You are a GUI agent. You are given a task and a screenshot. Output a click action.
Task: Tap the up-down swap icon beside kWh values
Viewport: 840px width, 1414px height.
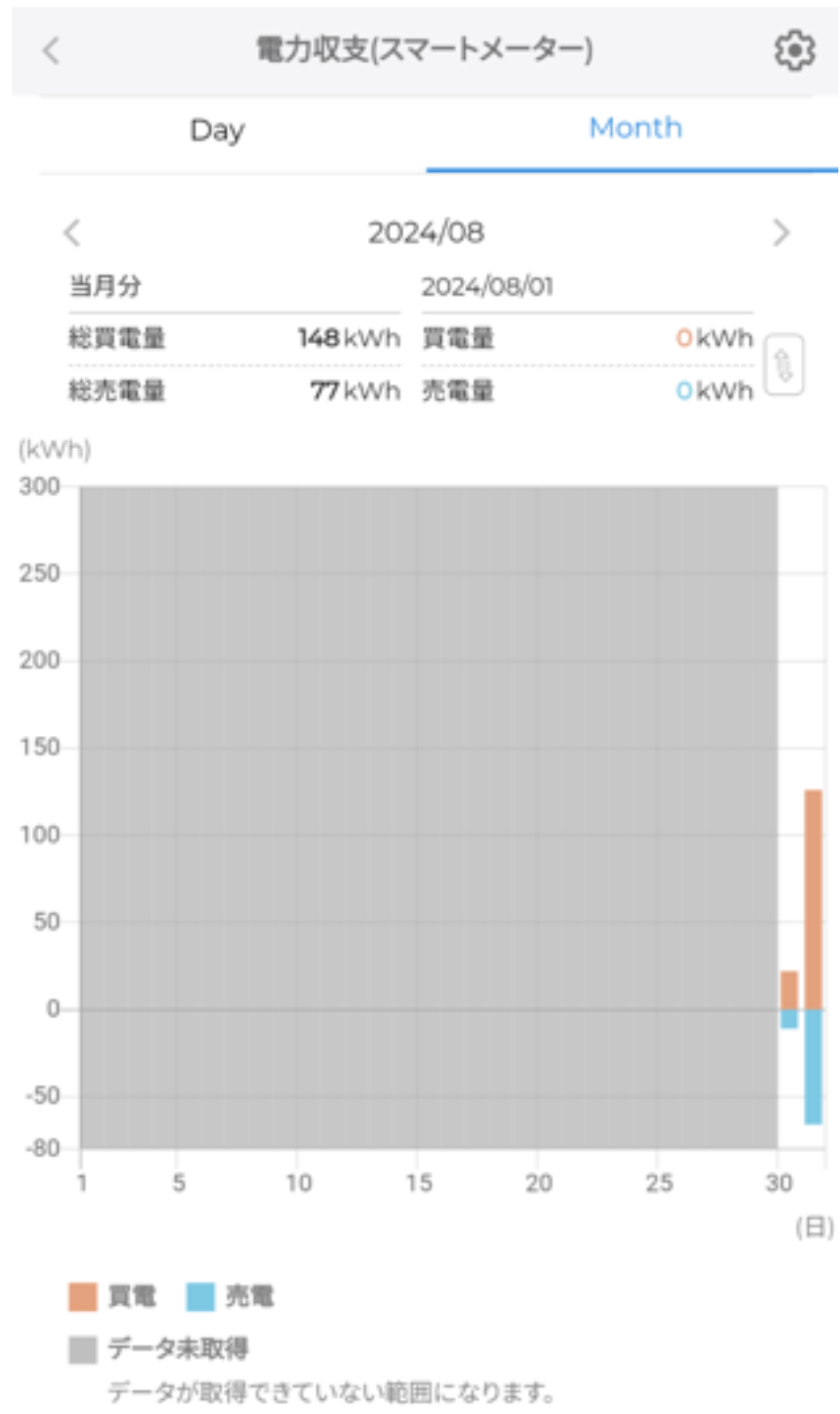784,365
